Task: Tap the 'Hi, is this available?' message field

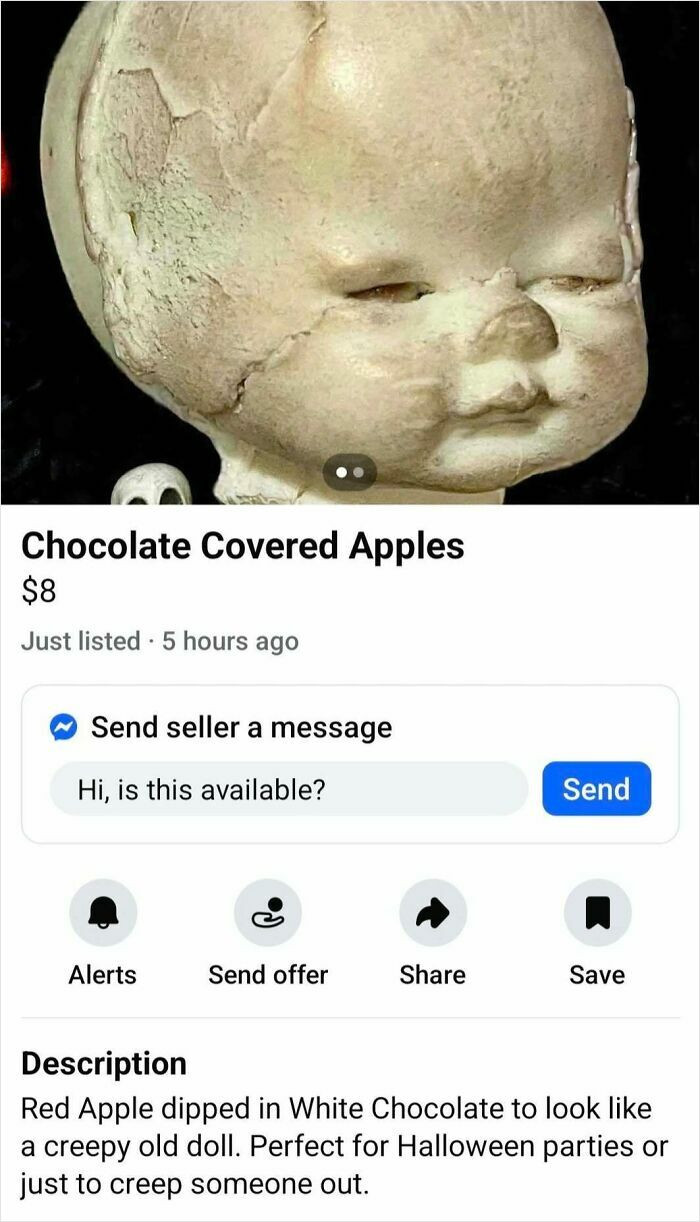Action: click(288, 789)
